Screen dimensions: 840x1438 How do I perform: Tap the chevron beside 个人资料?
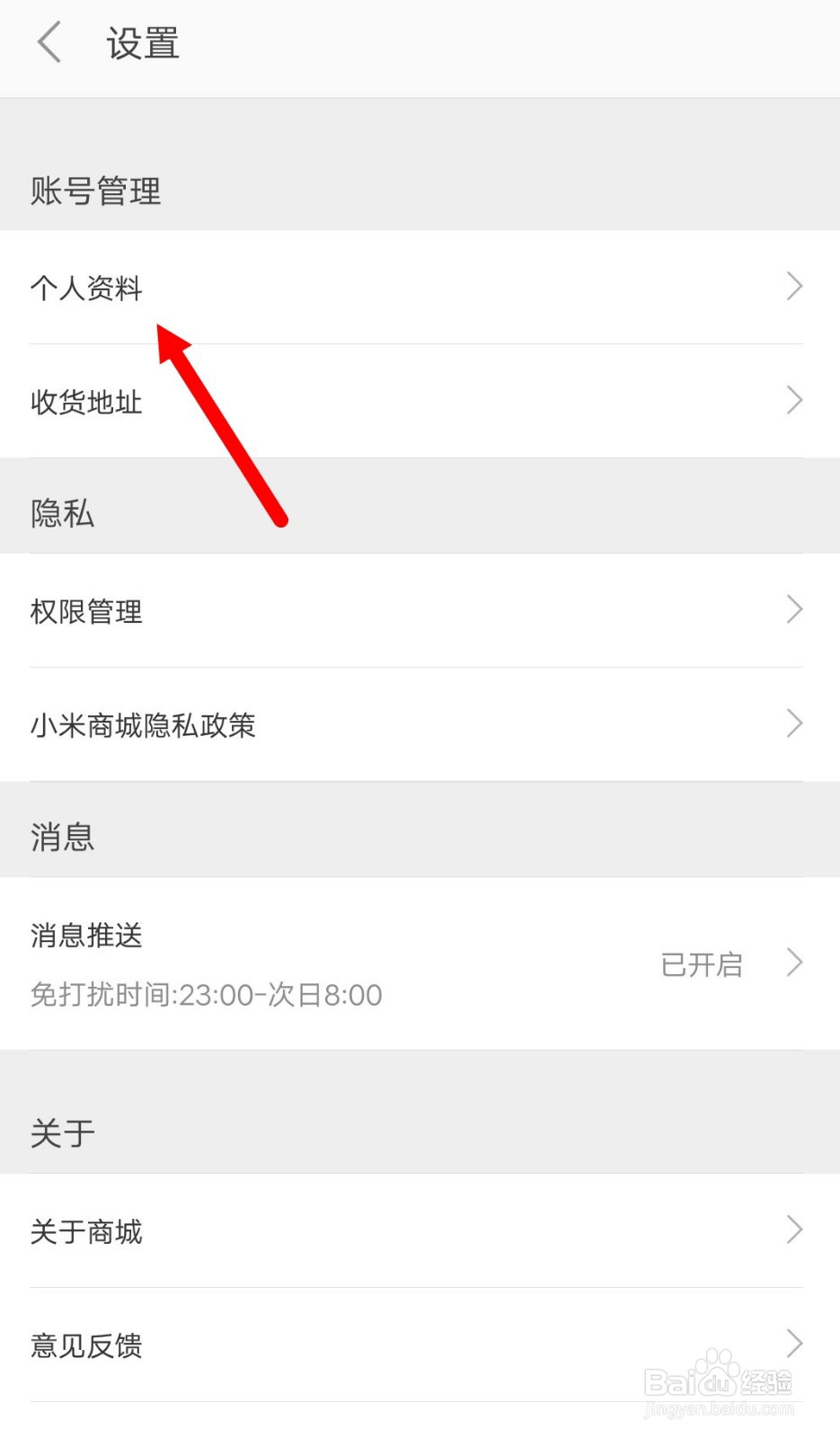coord(794,286)
